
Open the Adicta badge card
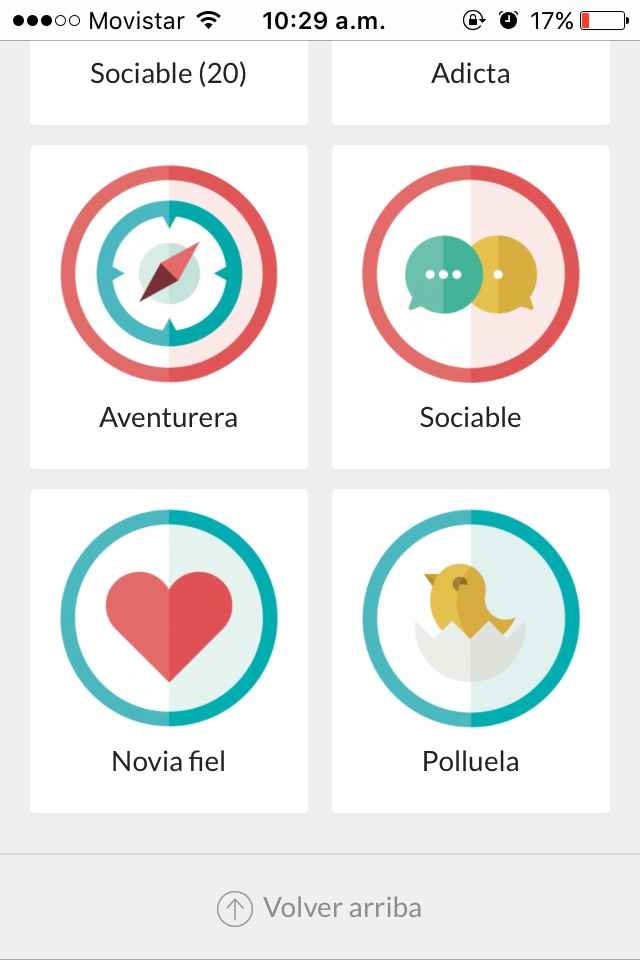pos(470,80)
